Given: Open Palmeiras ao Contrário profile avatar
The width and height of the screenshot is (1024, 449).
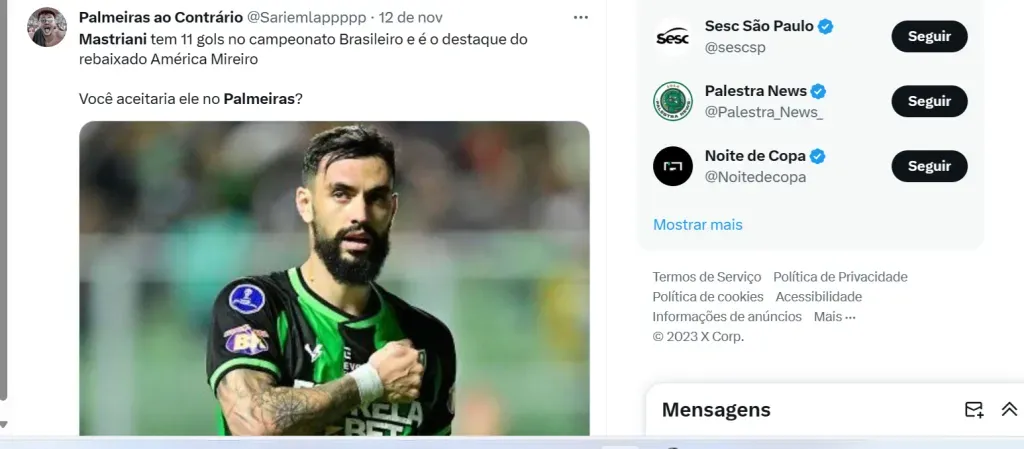Looking at the screenshot, I should coord(47,27).
